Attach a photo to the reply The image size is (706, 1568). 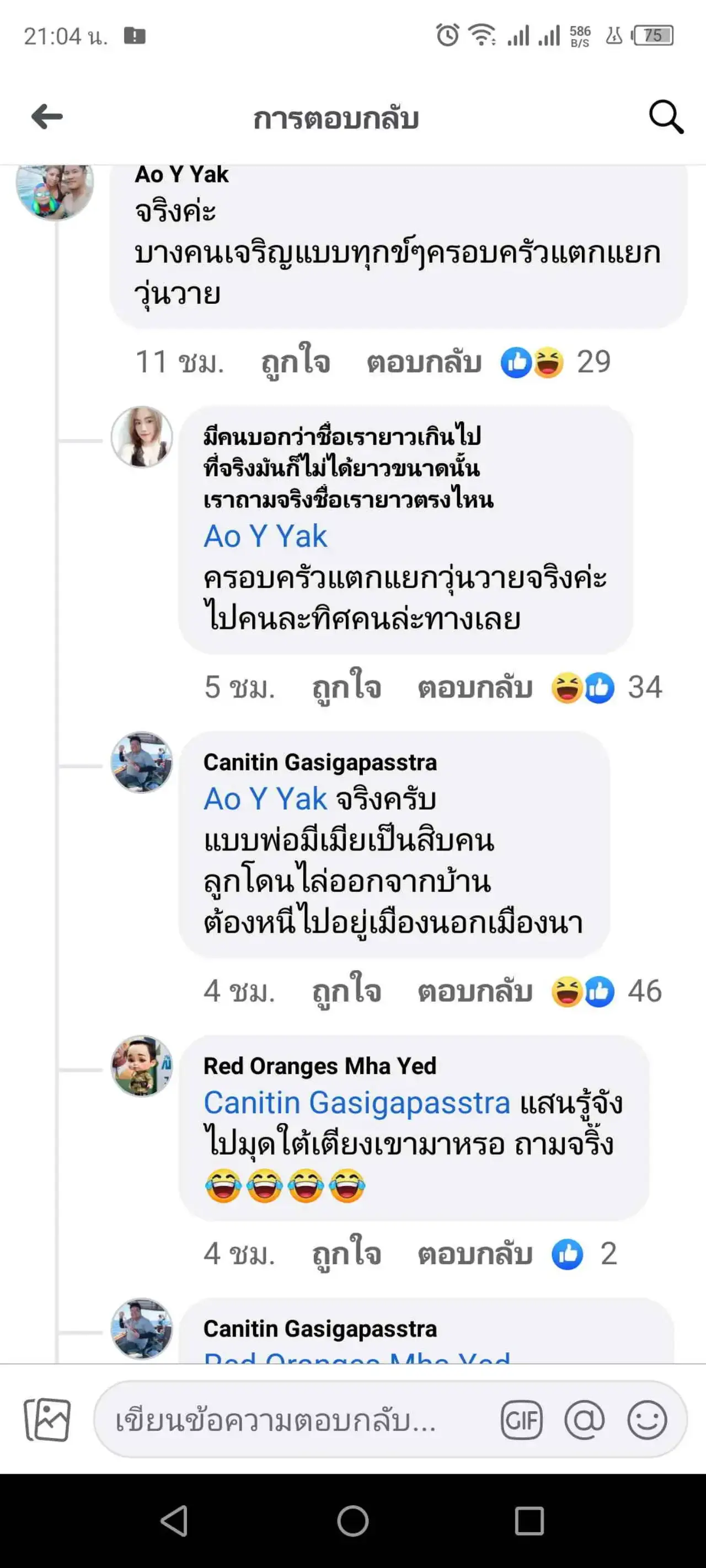tap(47, 1420)
